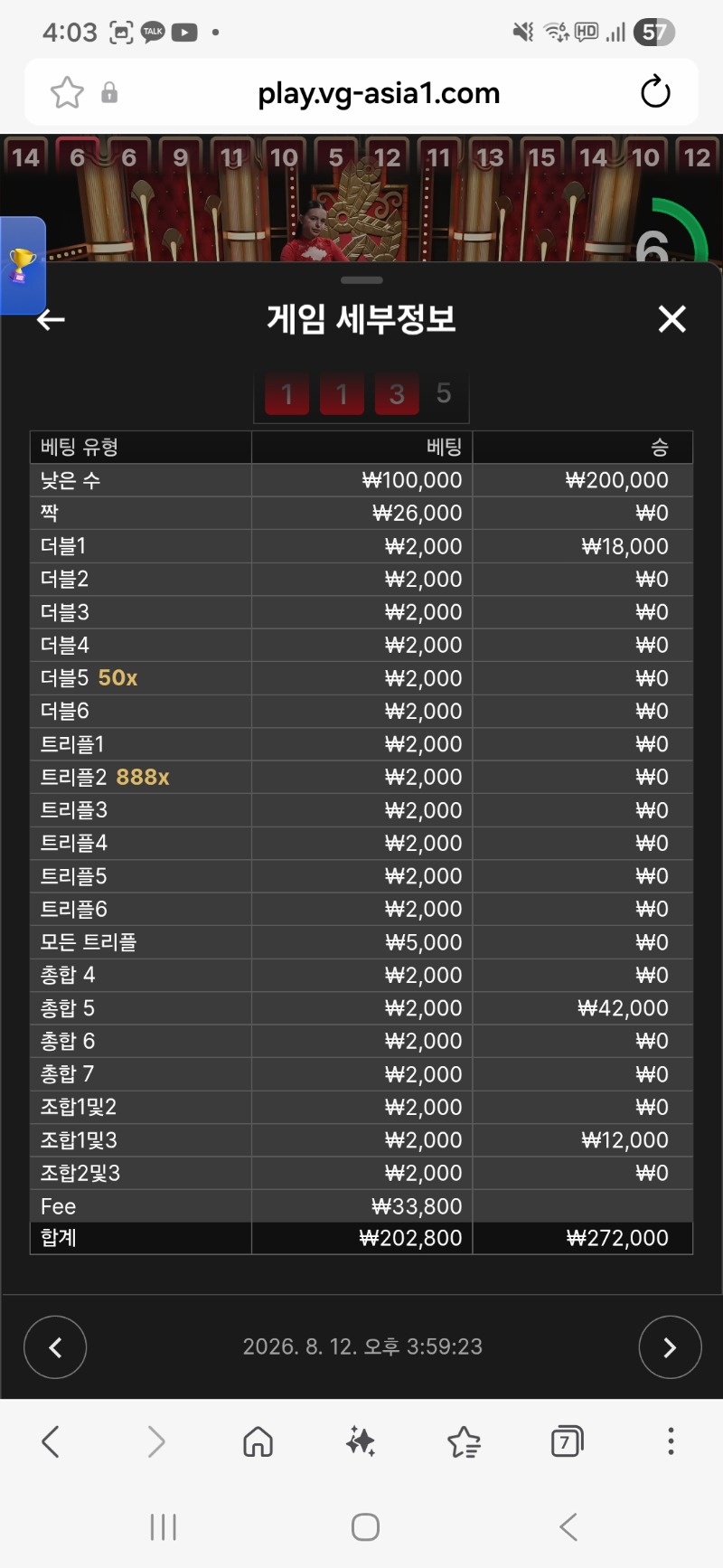The image size is (723, 1568).
Task: Show the previous game round
Action: [x=55, y=1347]
